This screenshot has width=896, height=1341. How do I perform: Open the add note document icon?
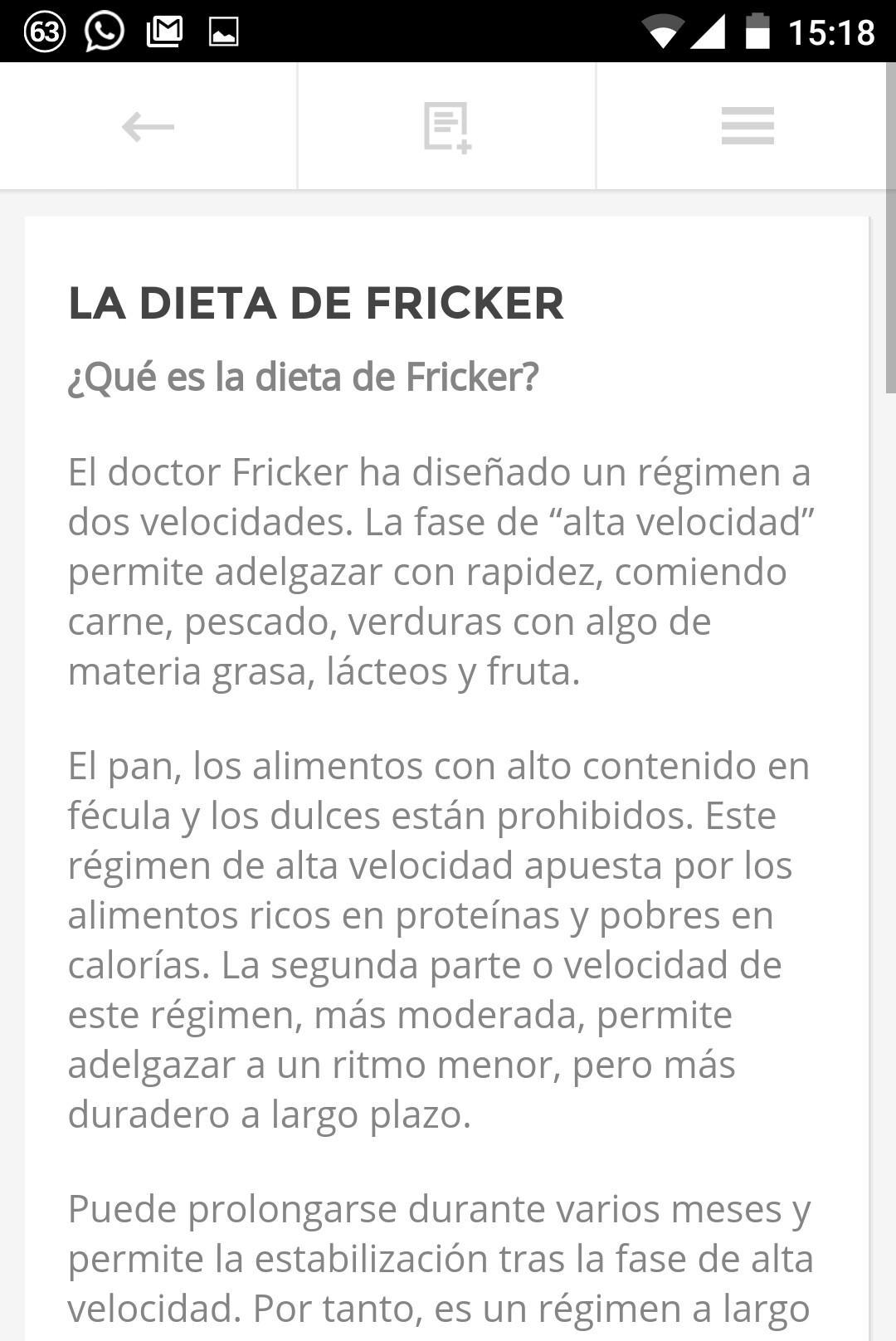pos(446,126)
